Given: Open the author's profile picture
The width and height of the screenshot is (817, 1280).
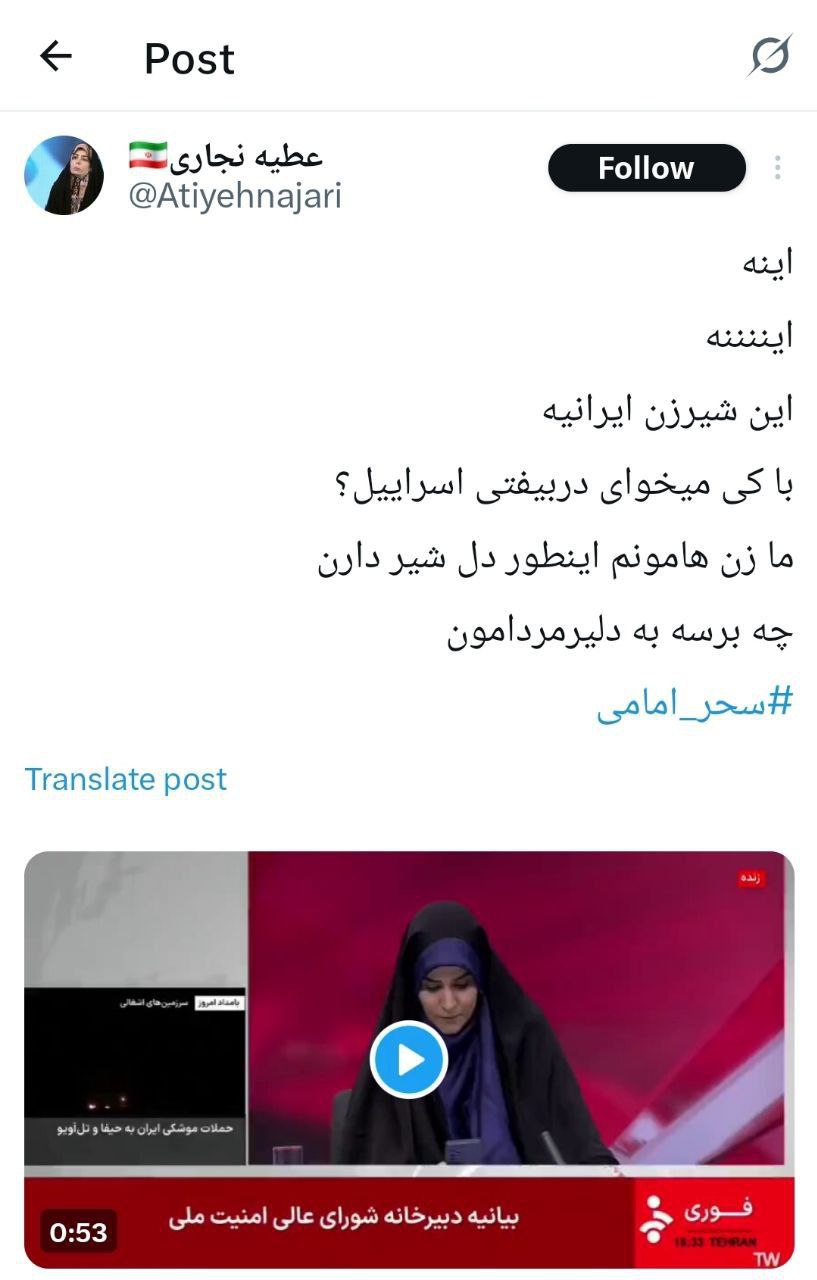Looking at the screenshot, I should (x=64, y=176).
